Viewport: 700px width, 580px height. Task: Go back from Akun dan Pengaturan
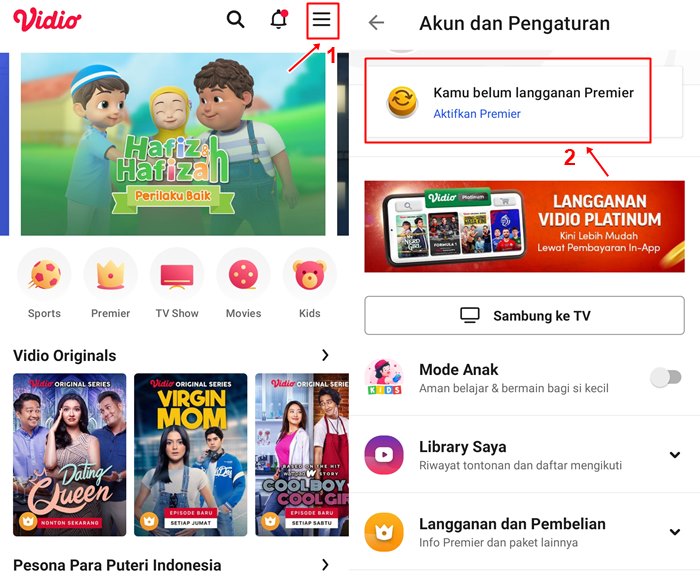coord(377,23)
